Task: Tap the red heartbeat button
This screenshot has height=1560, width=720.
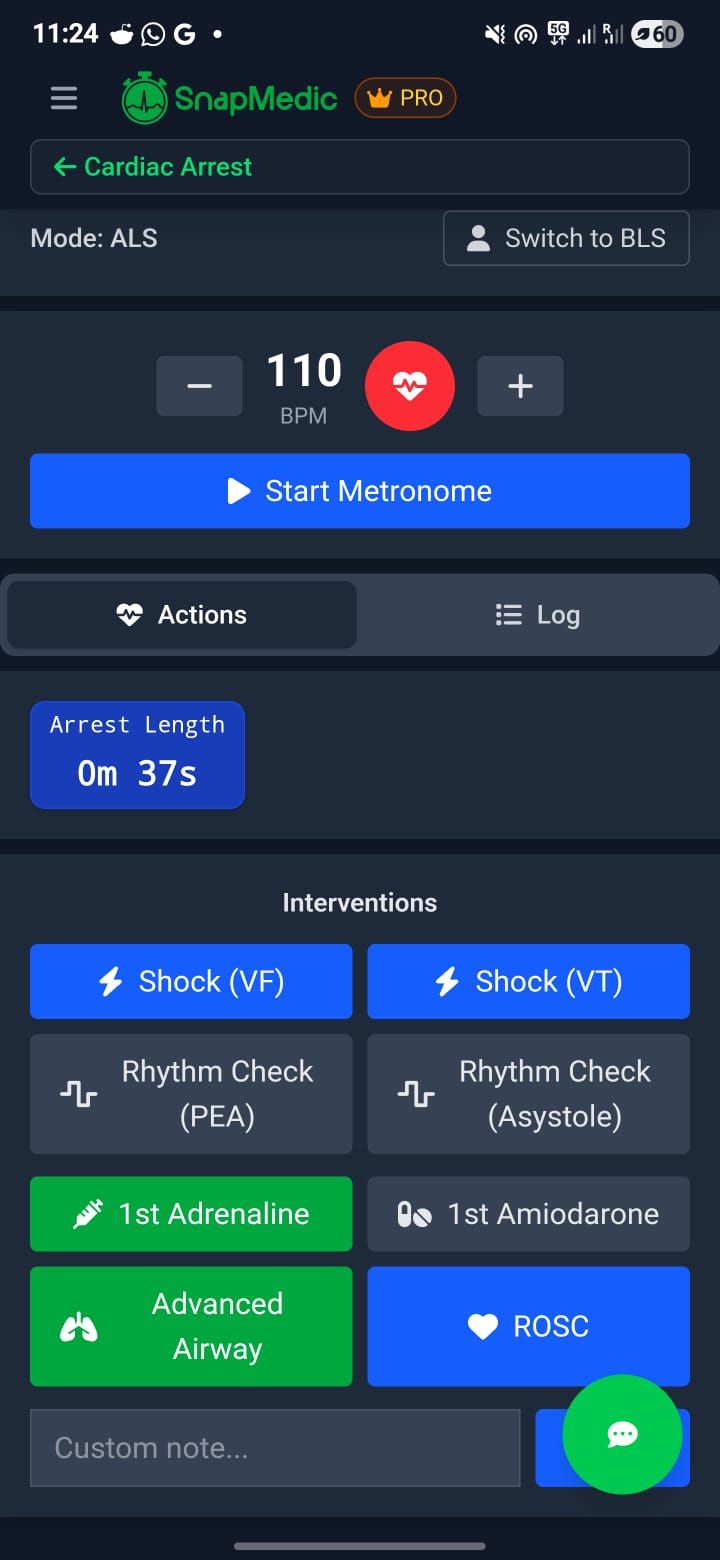Action: tap(410, 386)
